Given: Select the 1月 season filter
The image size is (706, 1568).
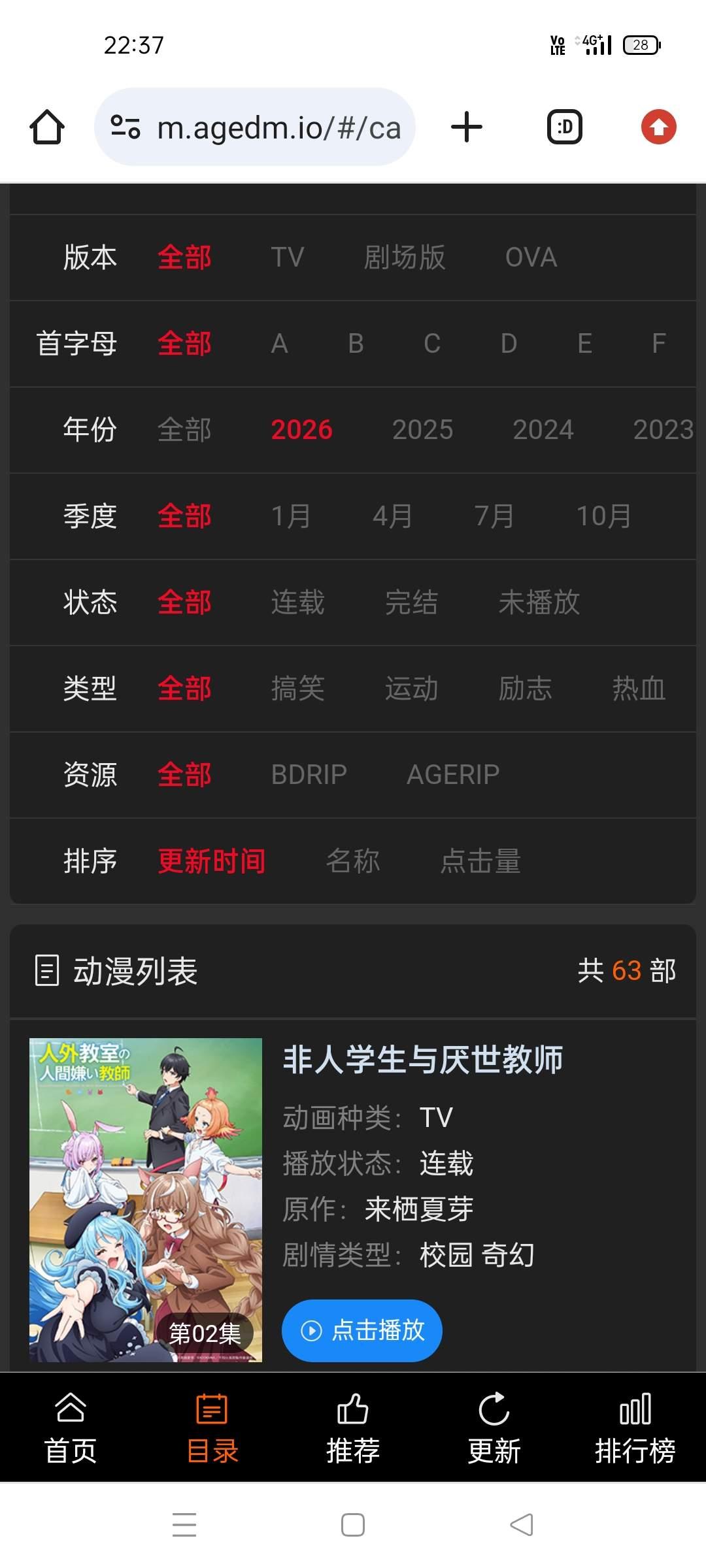Looking at the screenshot, I should (x=291, y=516).
